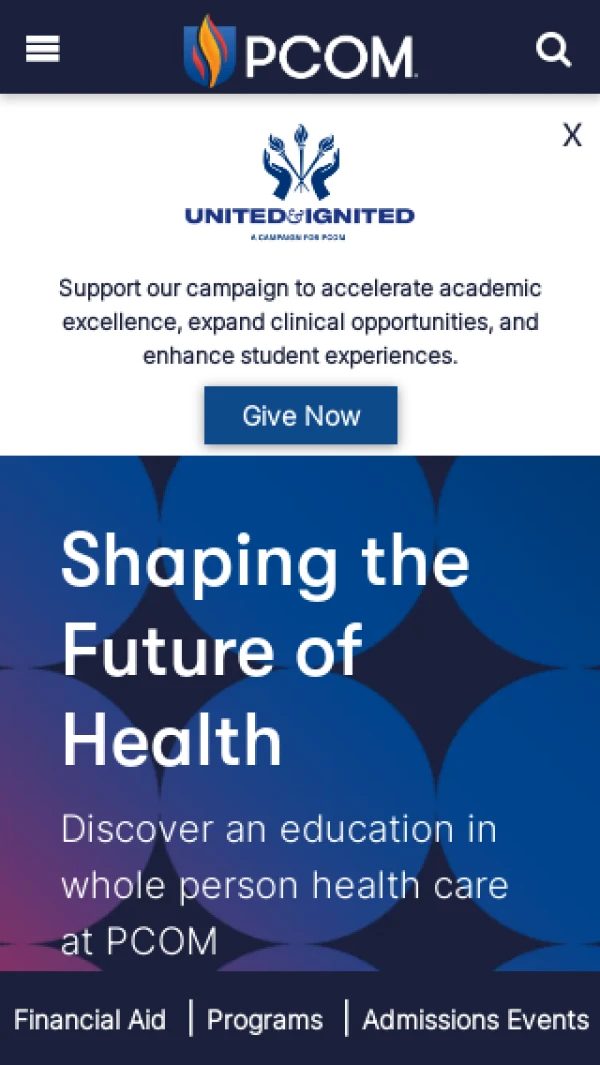The image size is (600, 1065).
Task: View the Programs link
Action: 265,1019
